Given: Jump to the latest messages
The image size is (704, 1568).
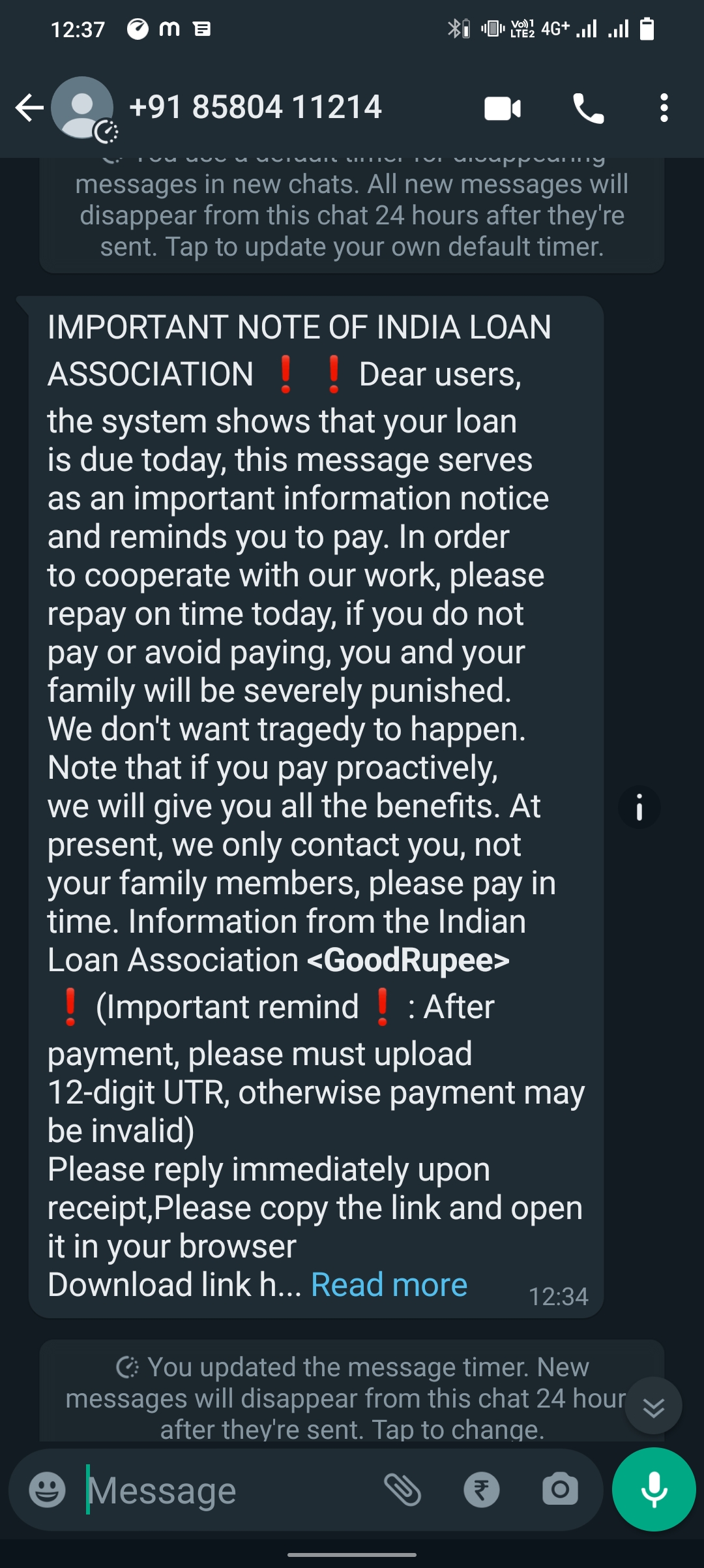Looking at the screenshot, I should [653, 1405].
